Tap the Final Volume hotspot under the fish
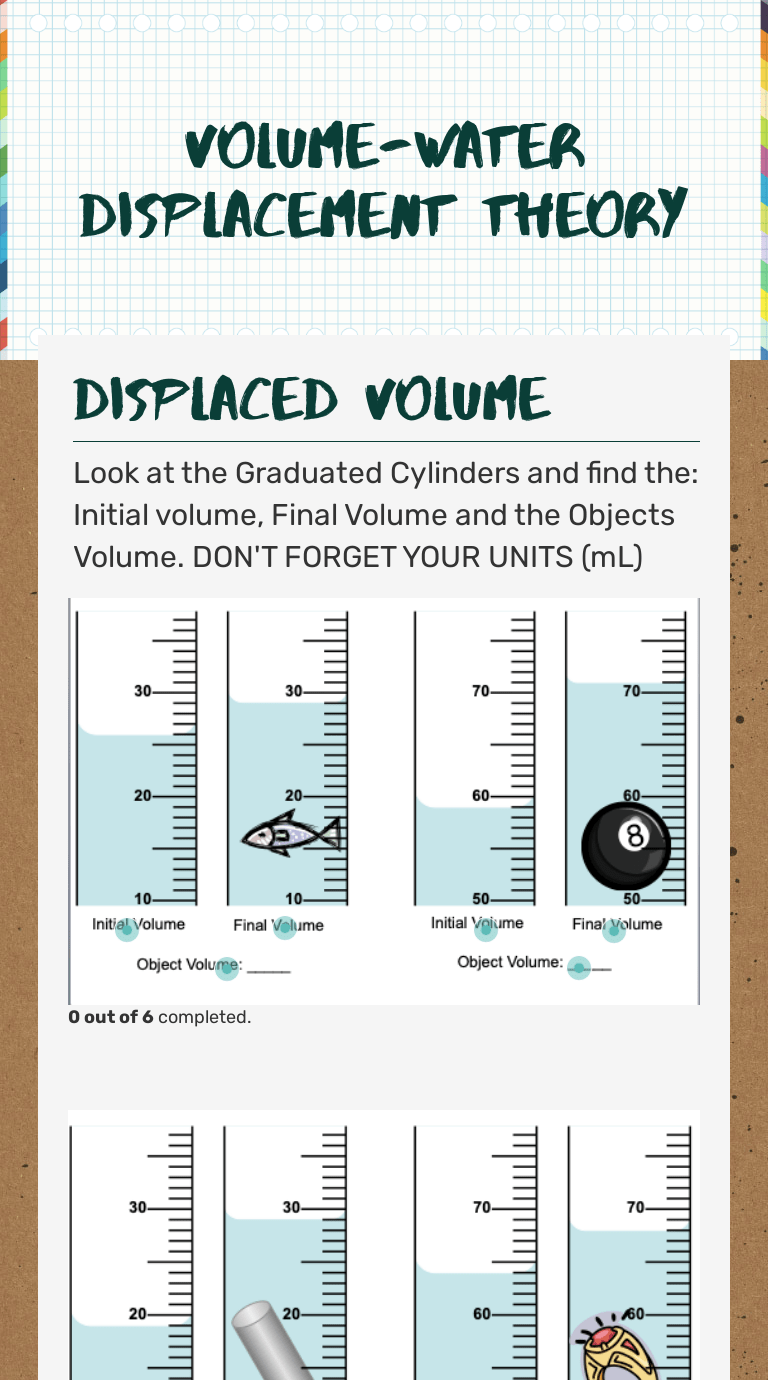 [x=285, y=928]
